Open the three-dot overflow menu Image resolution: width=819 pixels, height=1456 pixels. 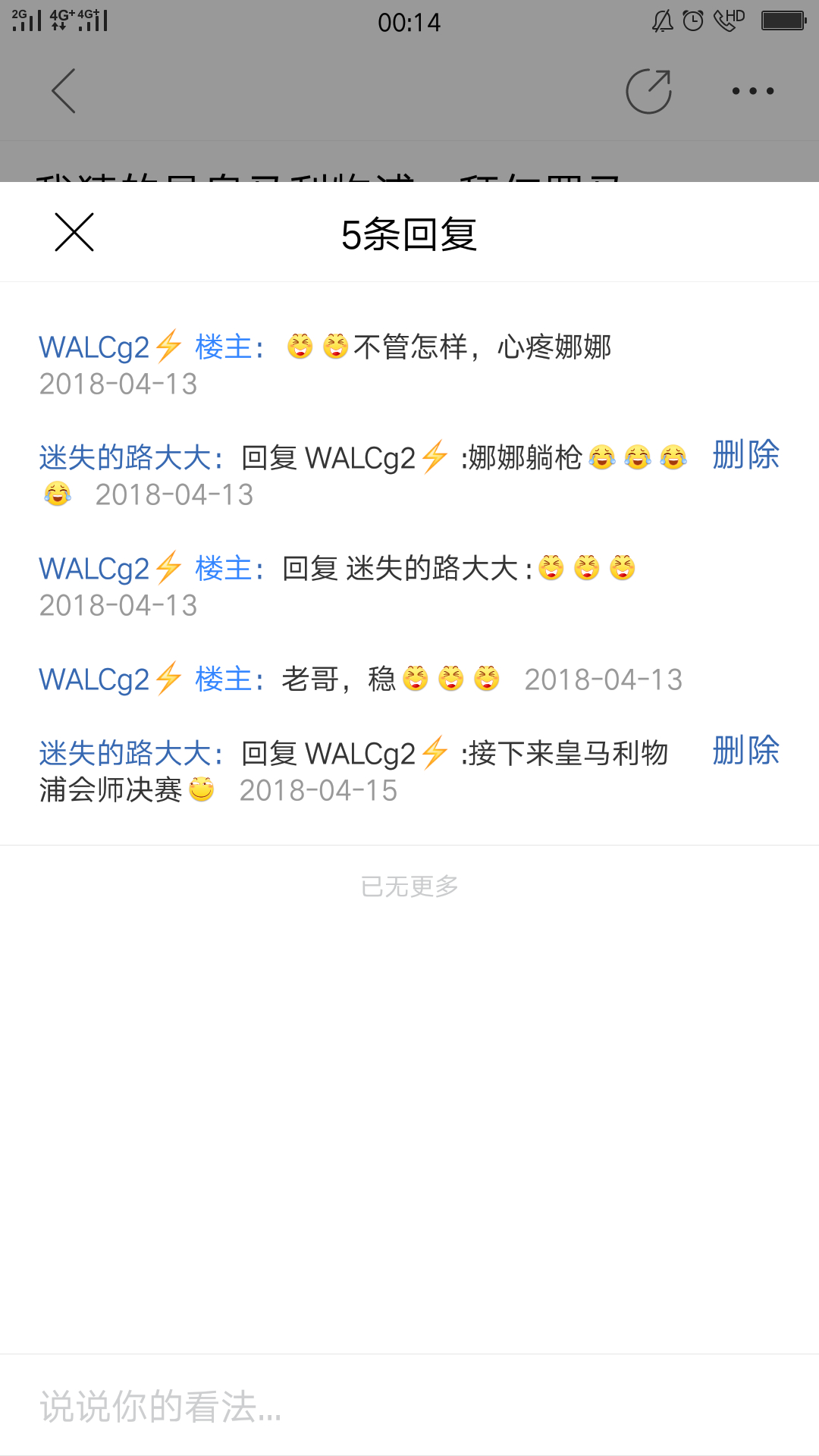coord(753,91)
